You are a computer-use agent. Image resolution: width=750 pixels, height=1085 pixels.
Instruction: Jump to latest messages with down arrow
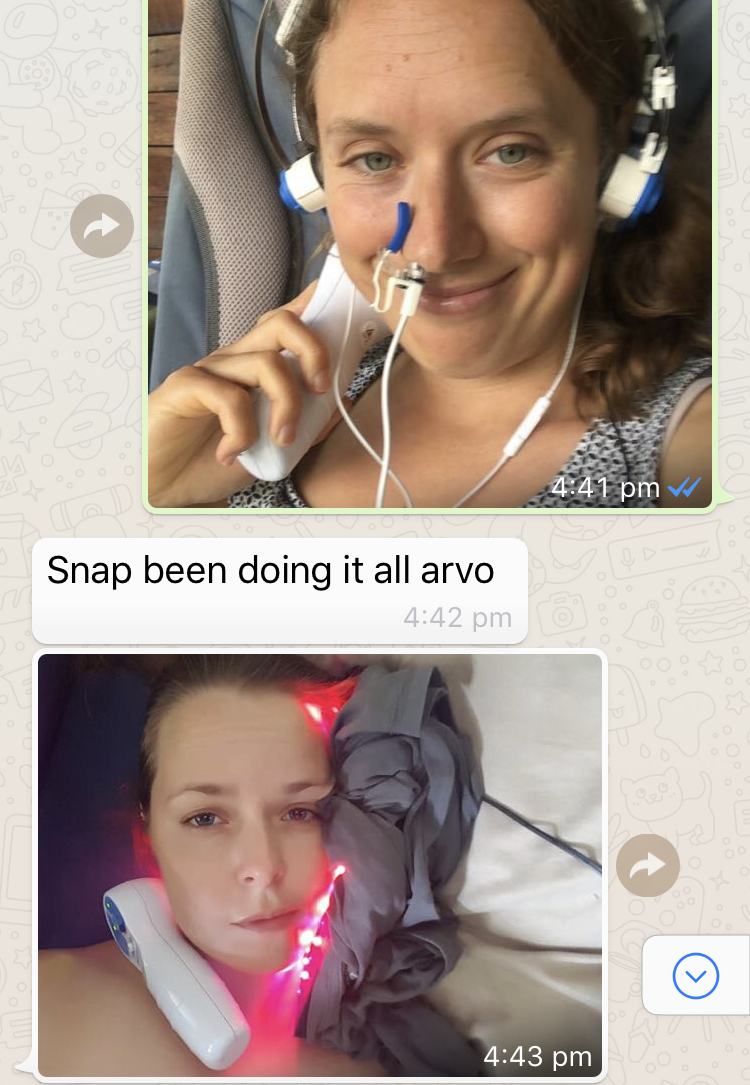(696, 975)
